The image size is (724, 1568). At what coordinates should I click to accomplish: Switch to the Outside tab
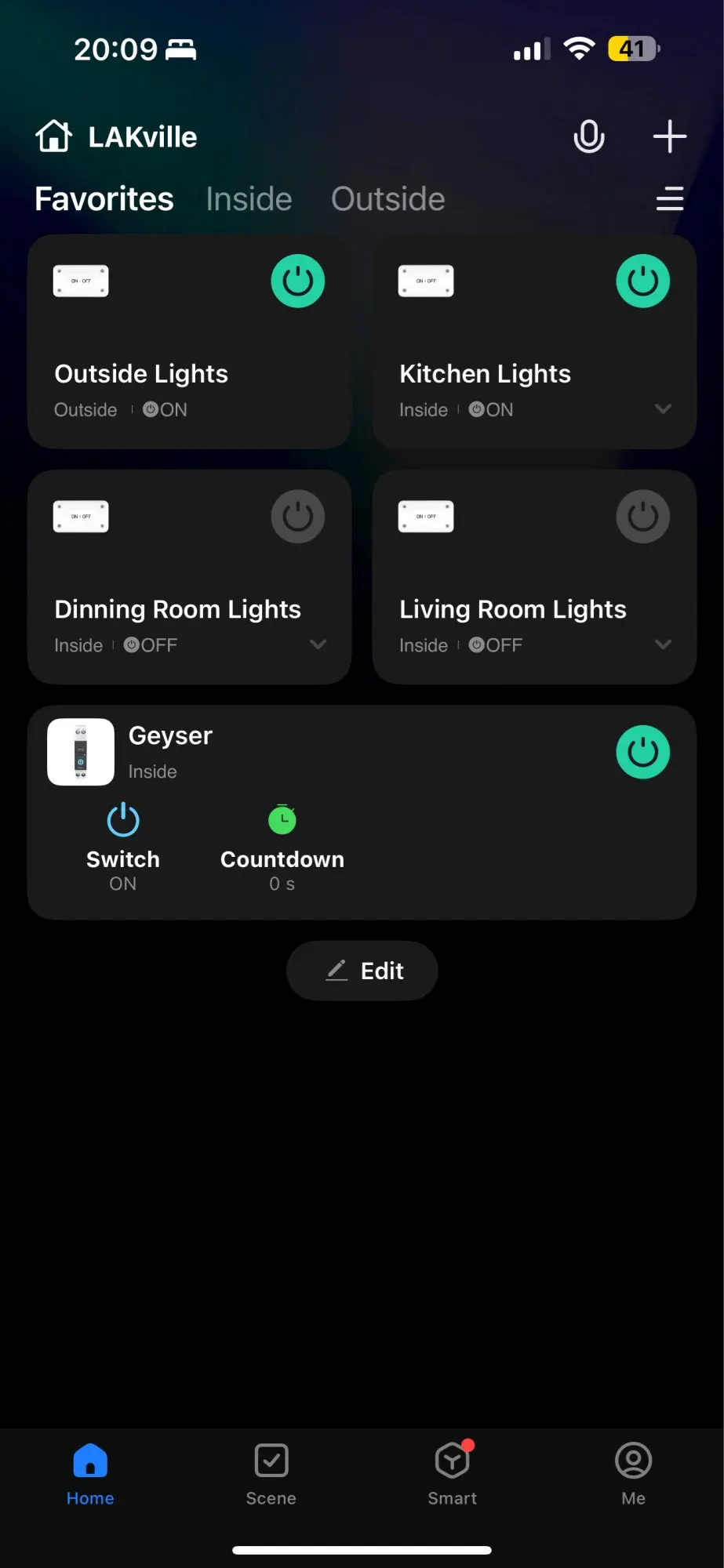pyautogui.click(x=387, y=199)
